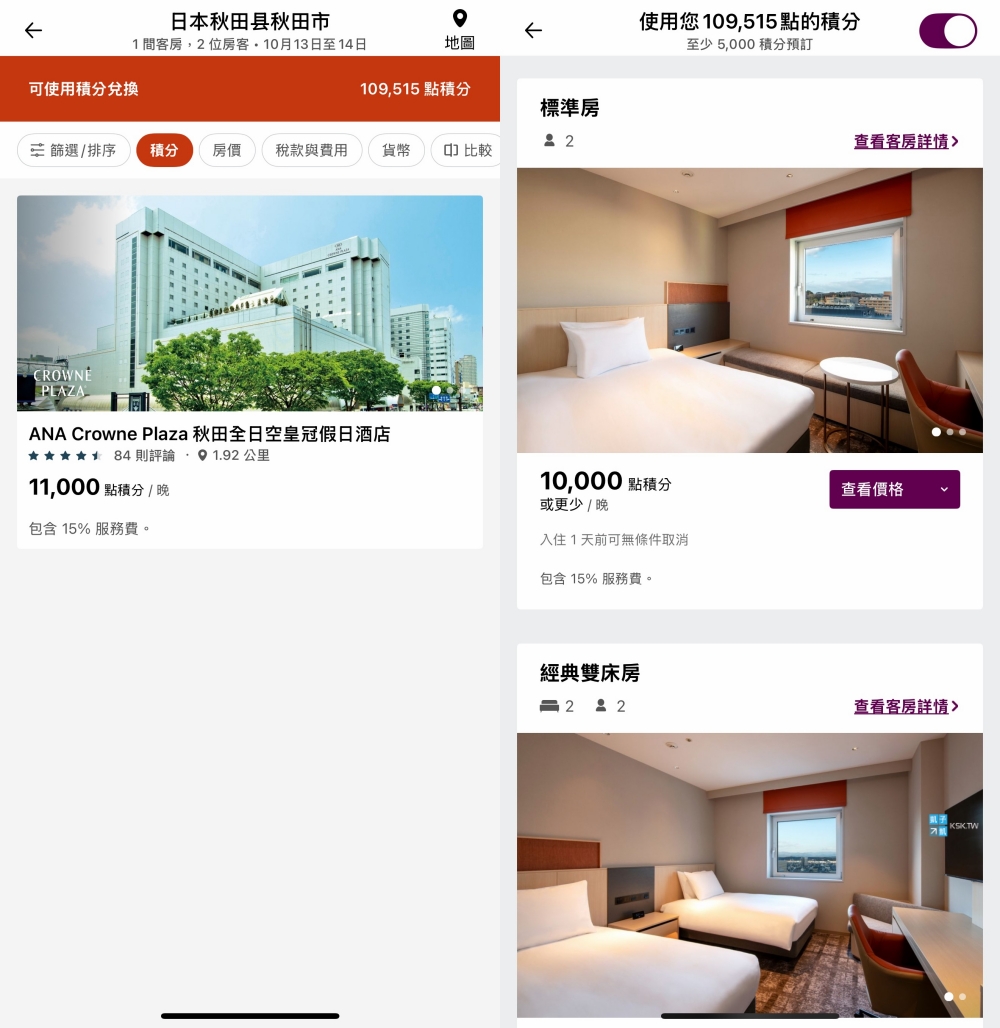
Task: Tap the 稅款與費用 chip
Action: pyautogui.click(x=312, y=150)
